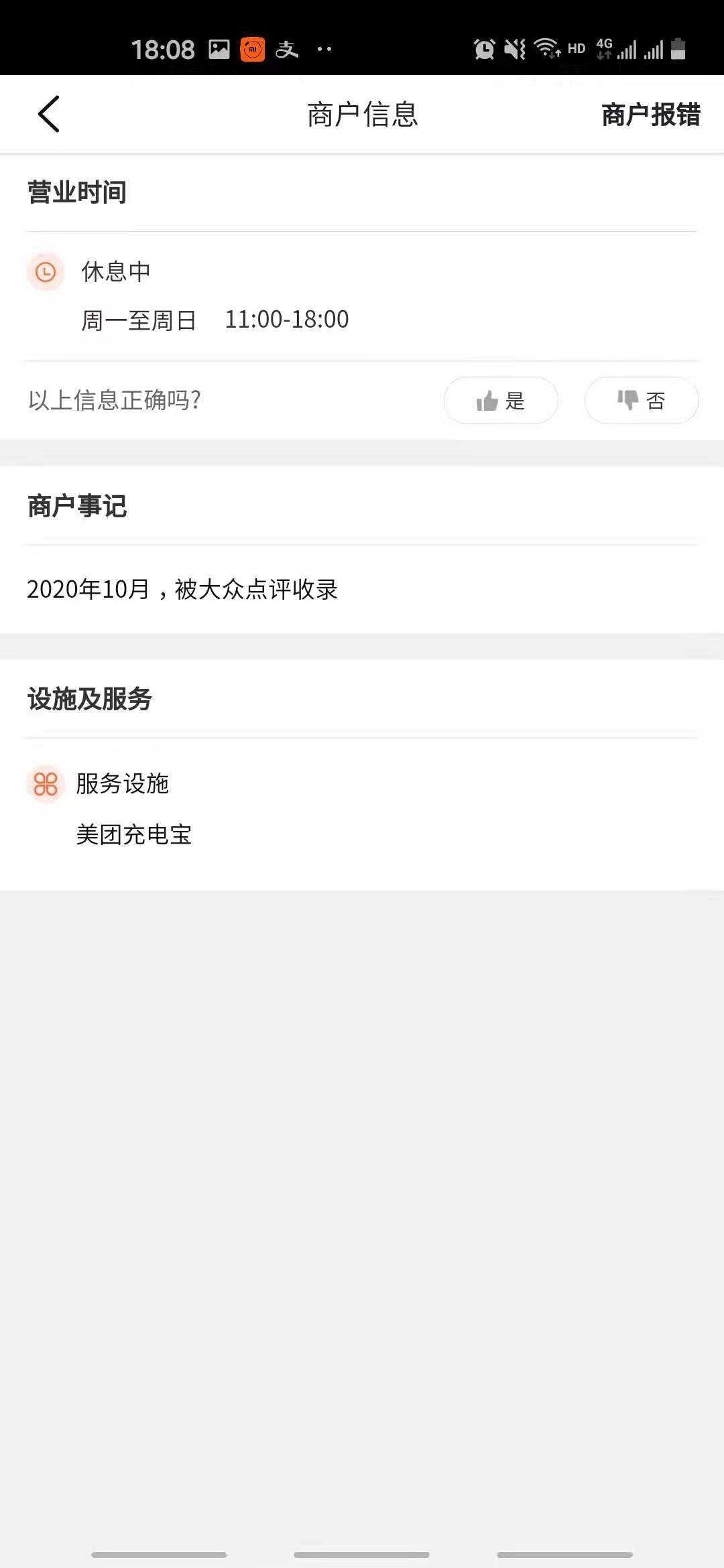Screen dimensions: 724x1568
Task: Select the 商户信息 title tab
Action: coord(362,114)
